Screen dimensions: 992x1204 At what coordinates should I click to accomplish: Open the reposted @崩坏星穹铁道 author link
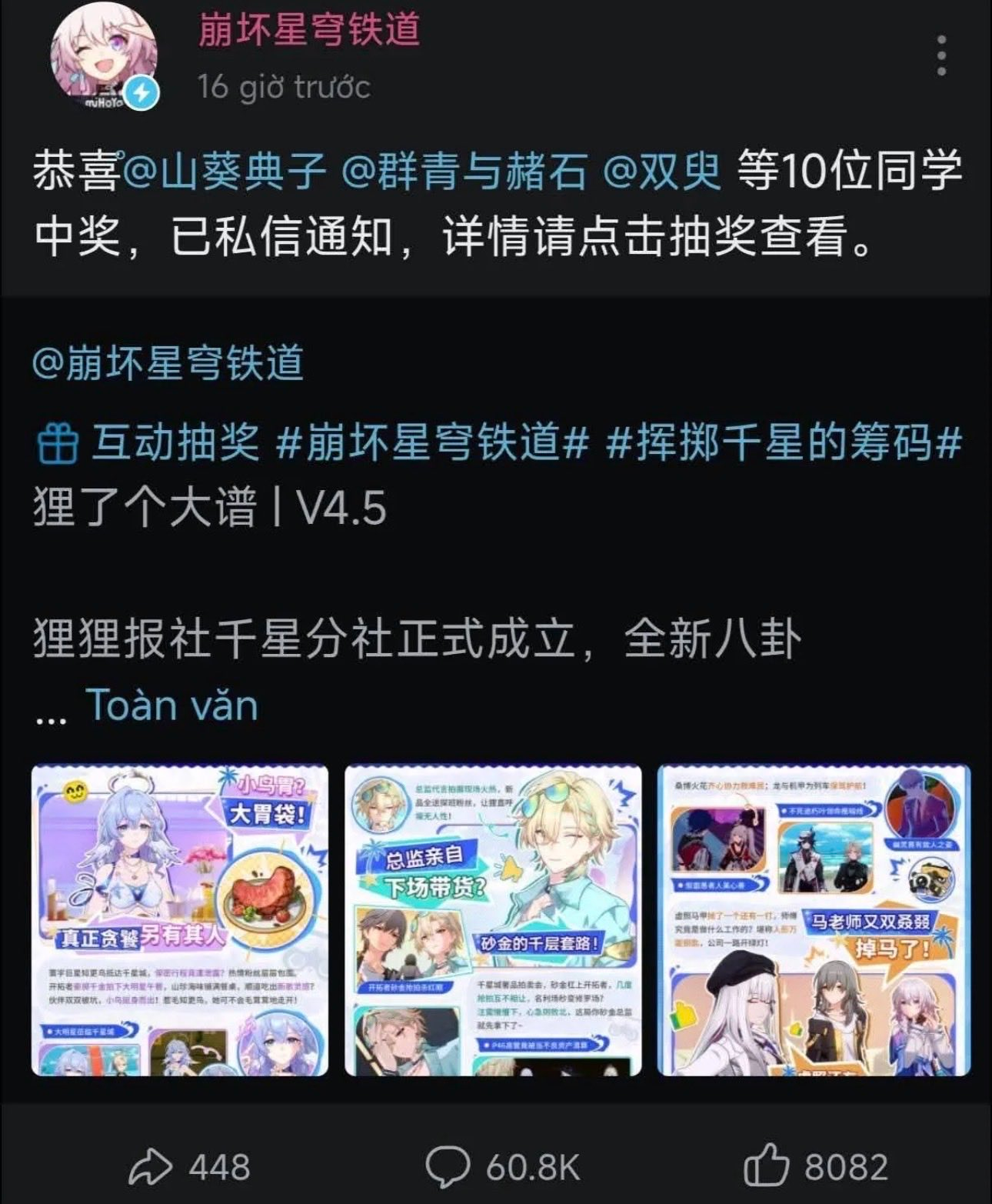click(x=168, y=363)
